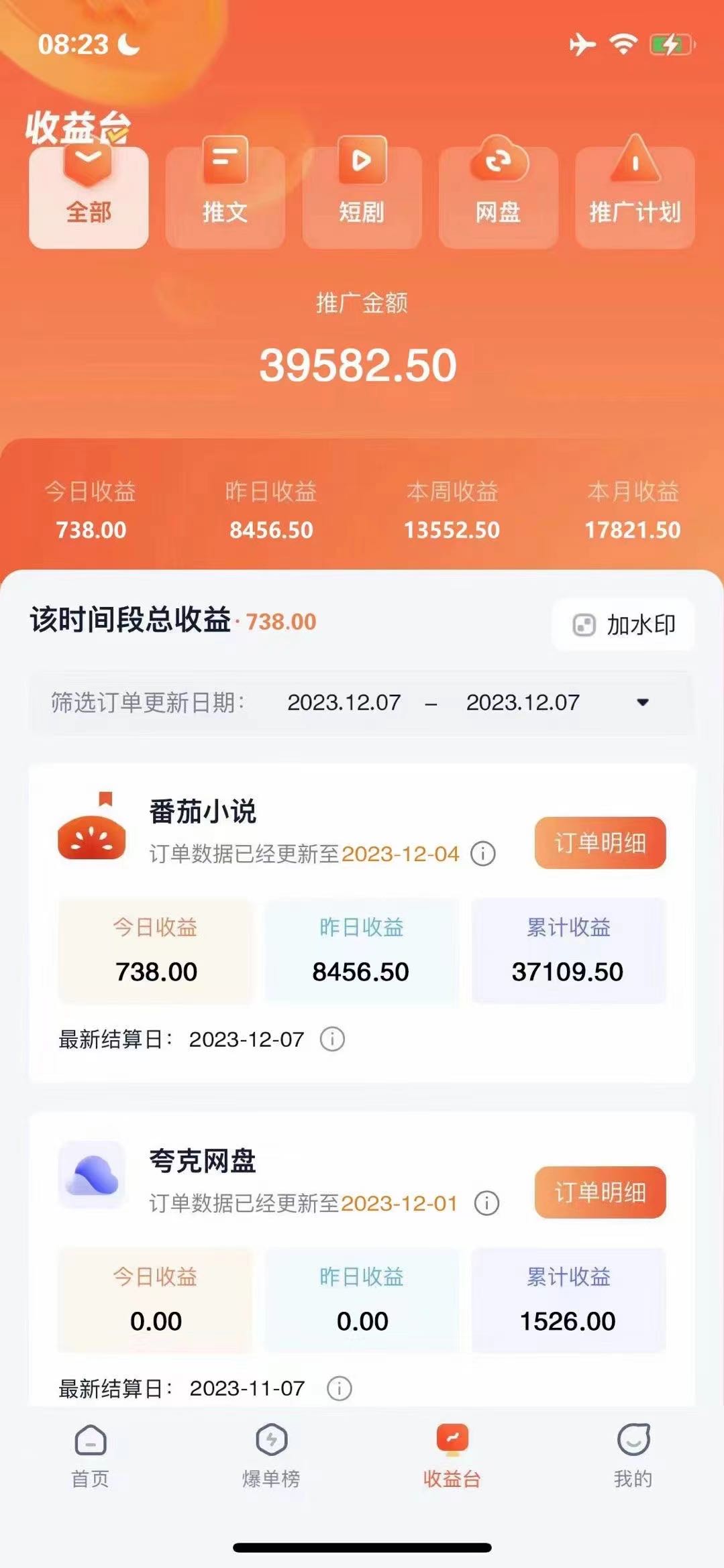Go to the 首页 tab
724x1568 pixels.
click(x=91, y=1454)
